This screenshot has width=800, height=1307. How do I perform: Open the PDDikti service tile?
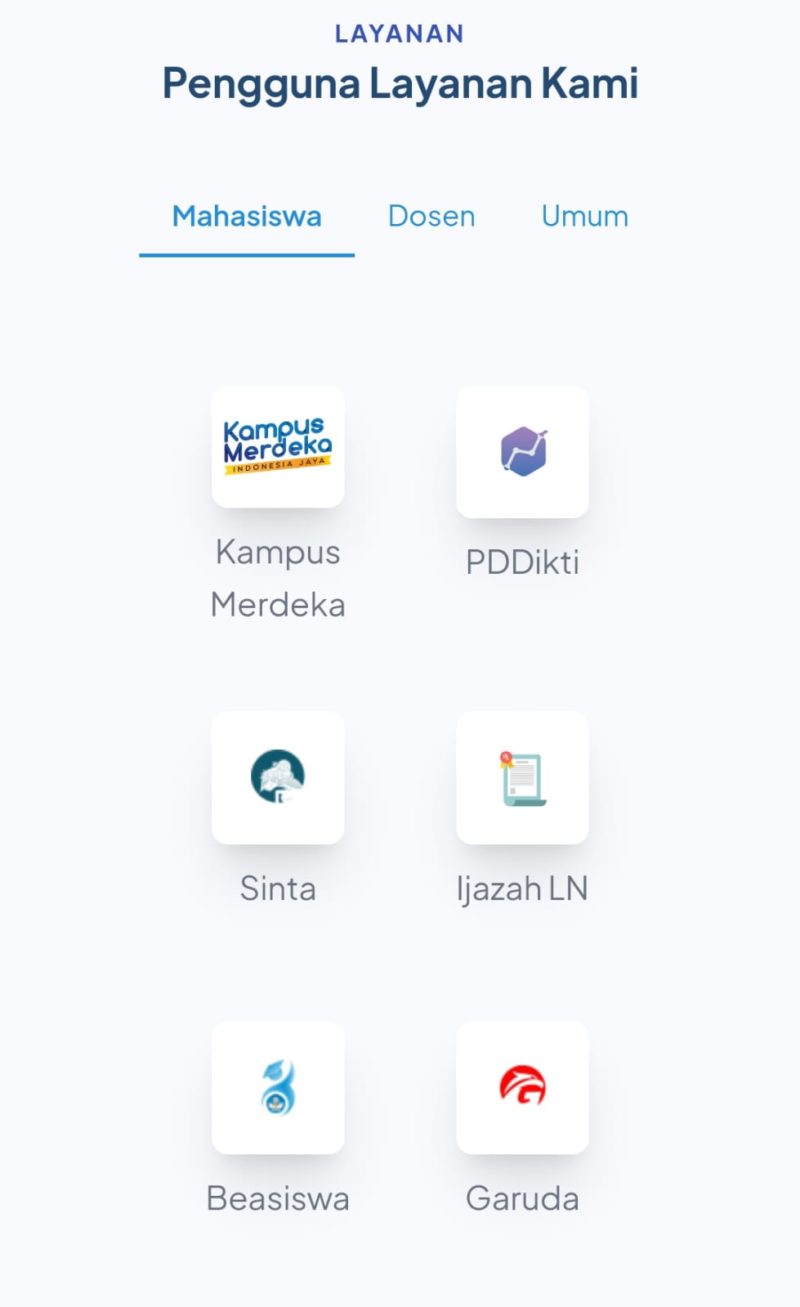(x=522, y=452)
